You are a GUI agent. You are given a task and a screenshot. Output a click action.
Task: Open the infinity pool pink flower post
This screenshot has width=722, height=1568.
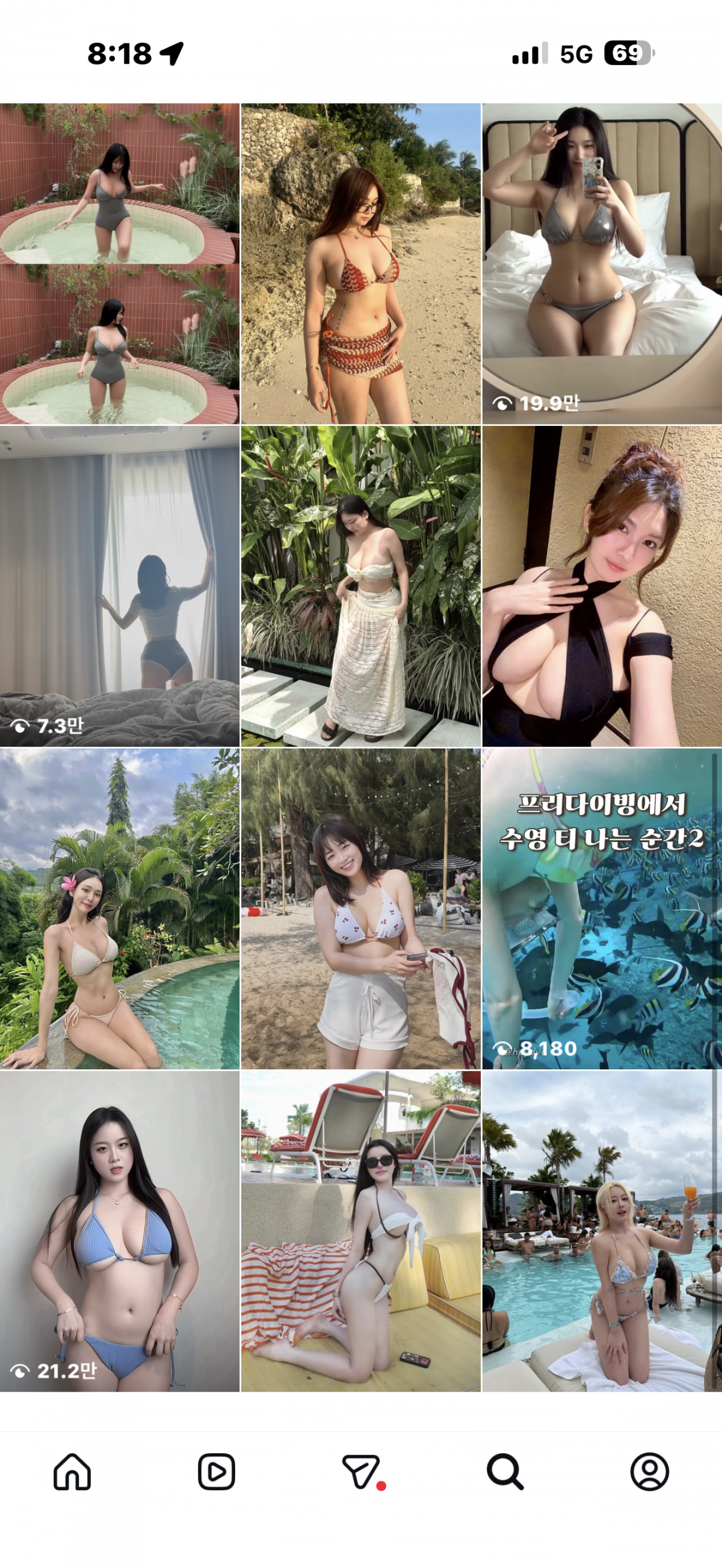point(119,908)
